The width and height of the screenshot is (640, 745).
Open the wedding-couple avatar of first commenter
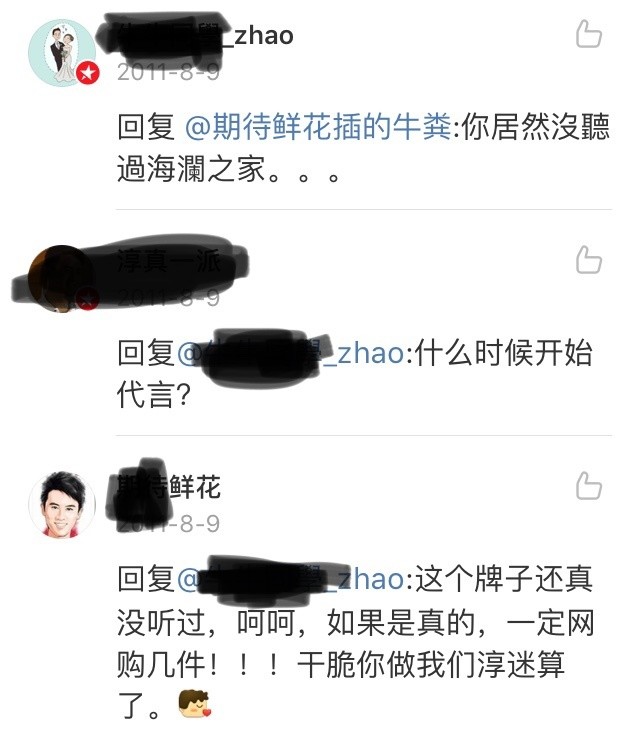coord(61,52)
